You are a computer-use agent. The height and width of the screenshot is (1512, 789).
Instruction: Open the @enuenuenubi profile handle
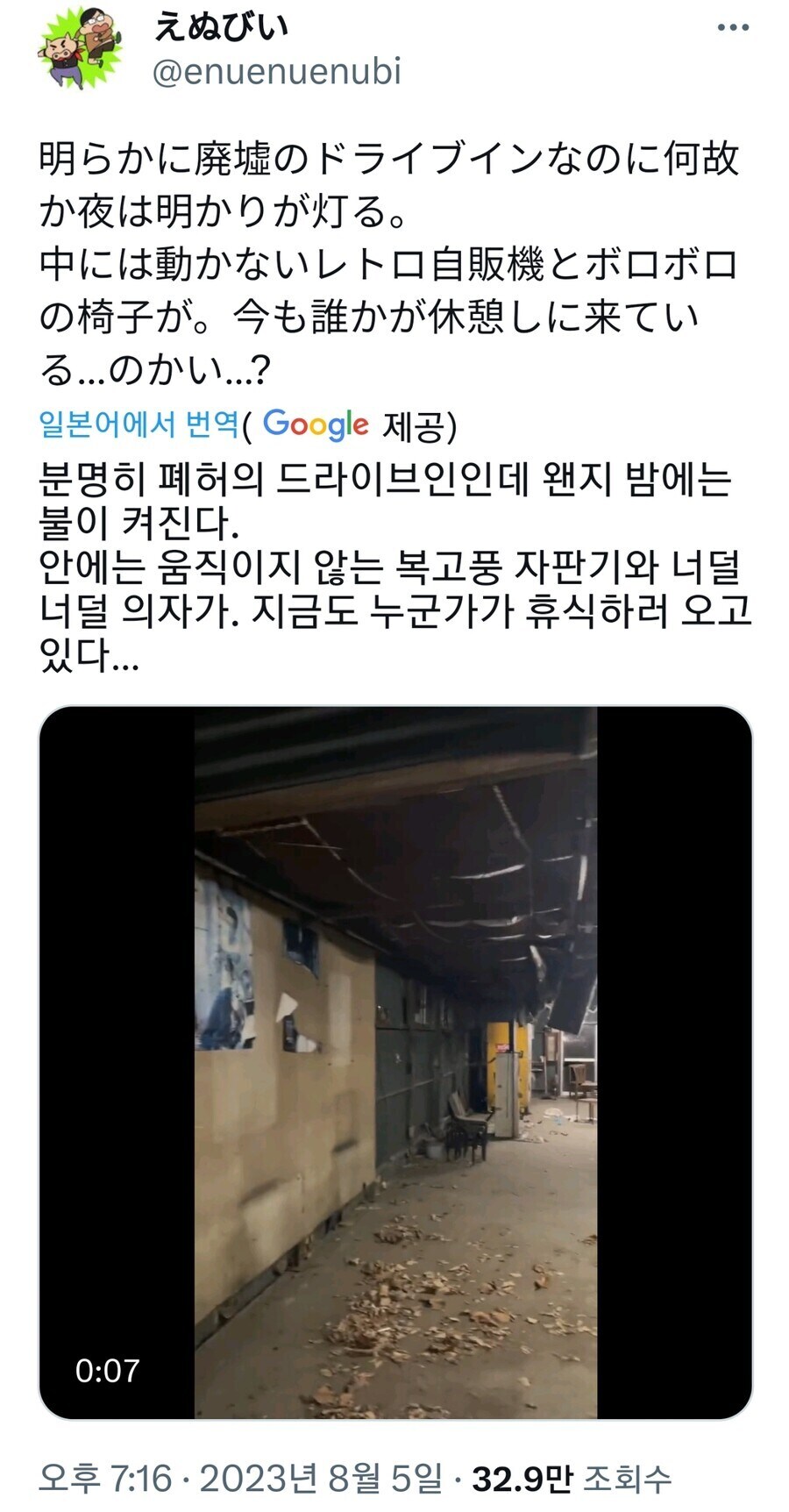pyautogui.click(x=277, y=71)
